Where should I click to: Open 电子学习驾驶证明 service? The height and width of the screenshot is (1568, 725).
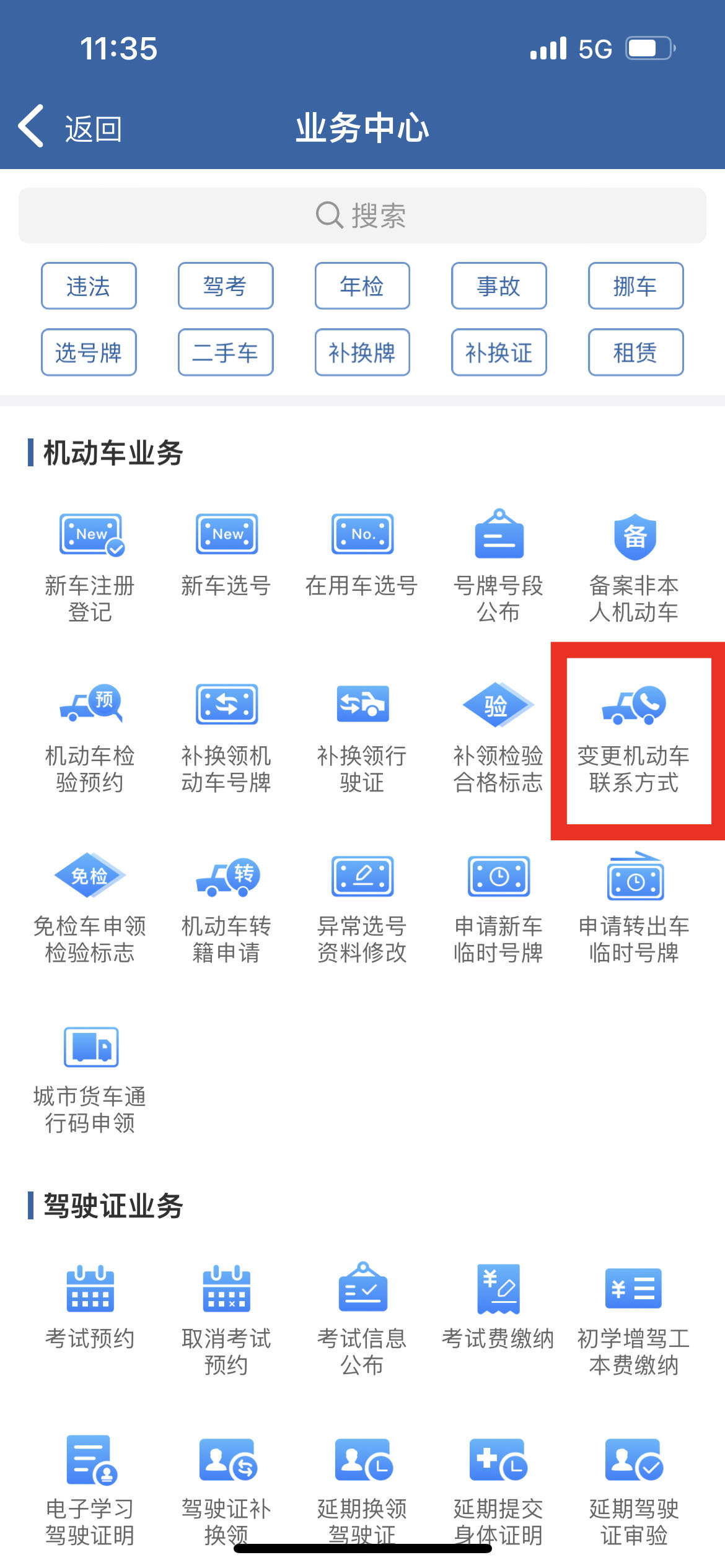coord(90,1486)
